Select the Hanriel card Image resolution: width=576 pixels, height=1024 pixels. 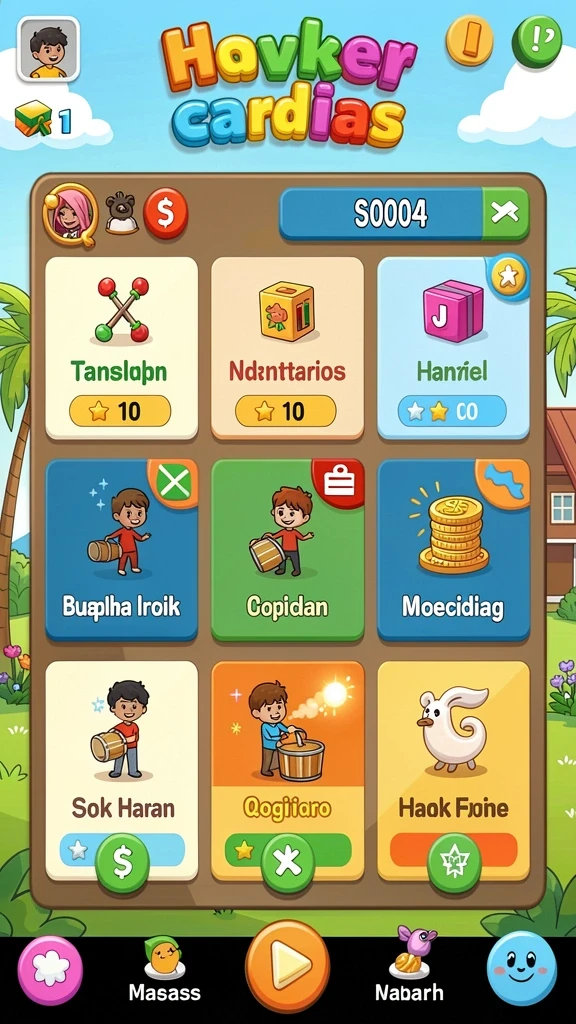pos(453,347)
